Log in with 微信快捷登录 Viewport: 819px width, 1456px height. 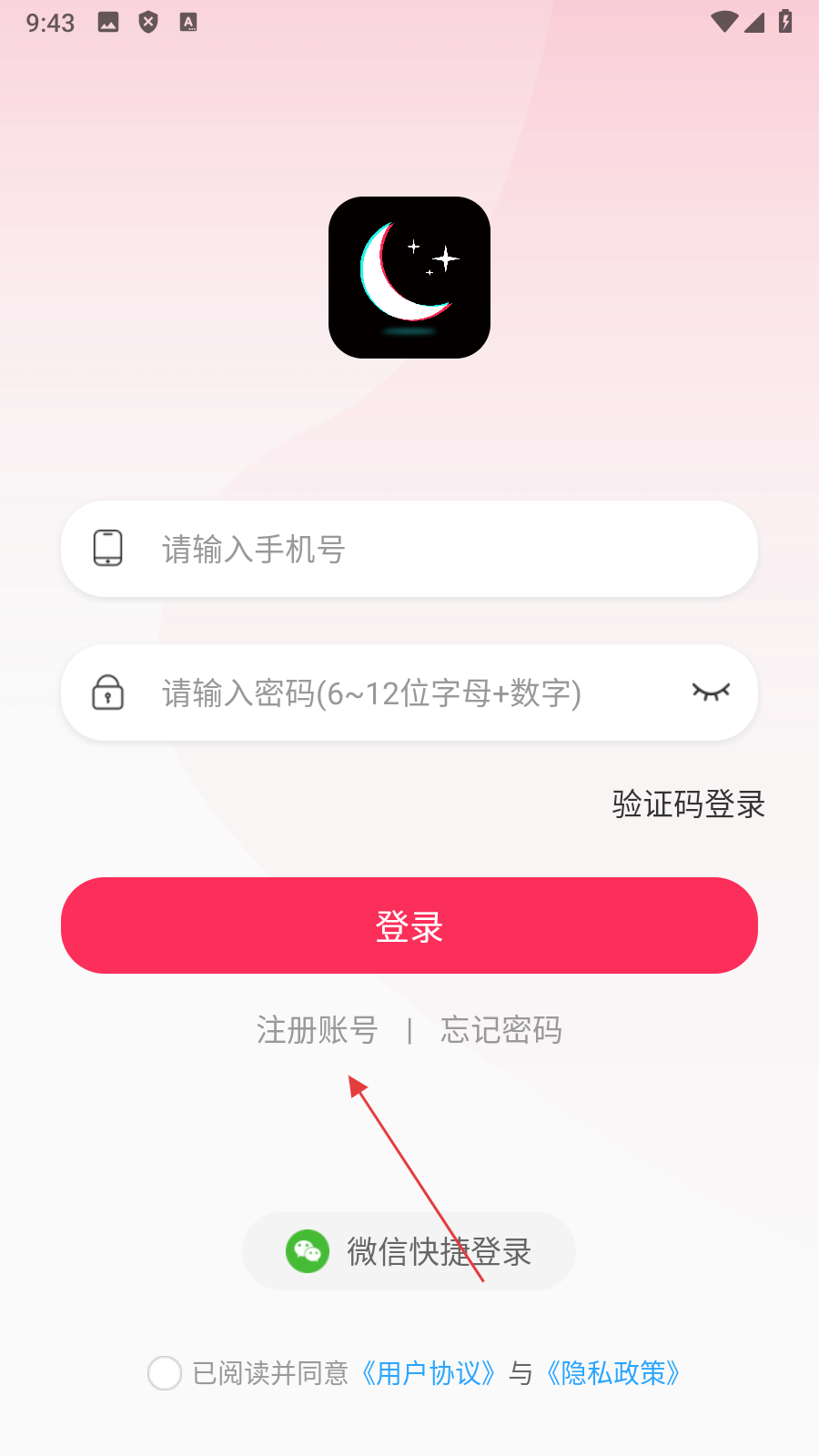409,1251
